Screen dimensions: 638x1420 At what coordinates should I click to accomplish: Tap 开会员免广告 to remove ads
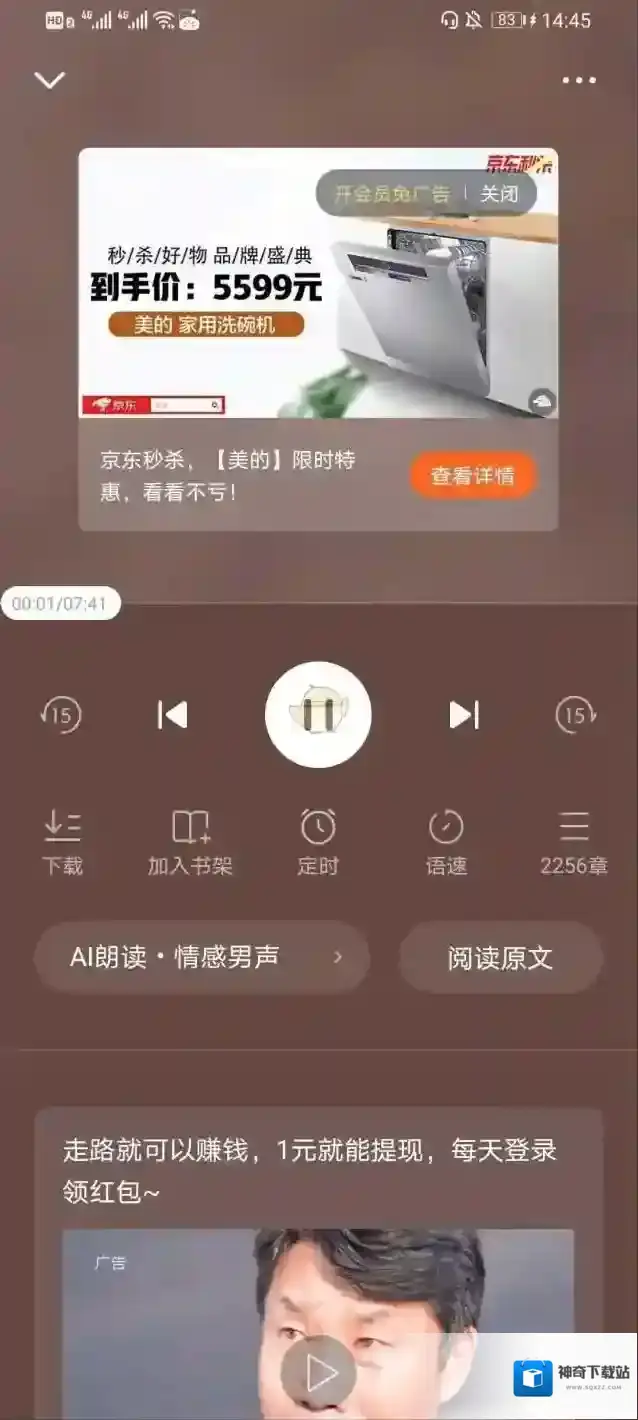click(392, 194)
